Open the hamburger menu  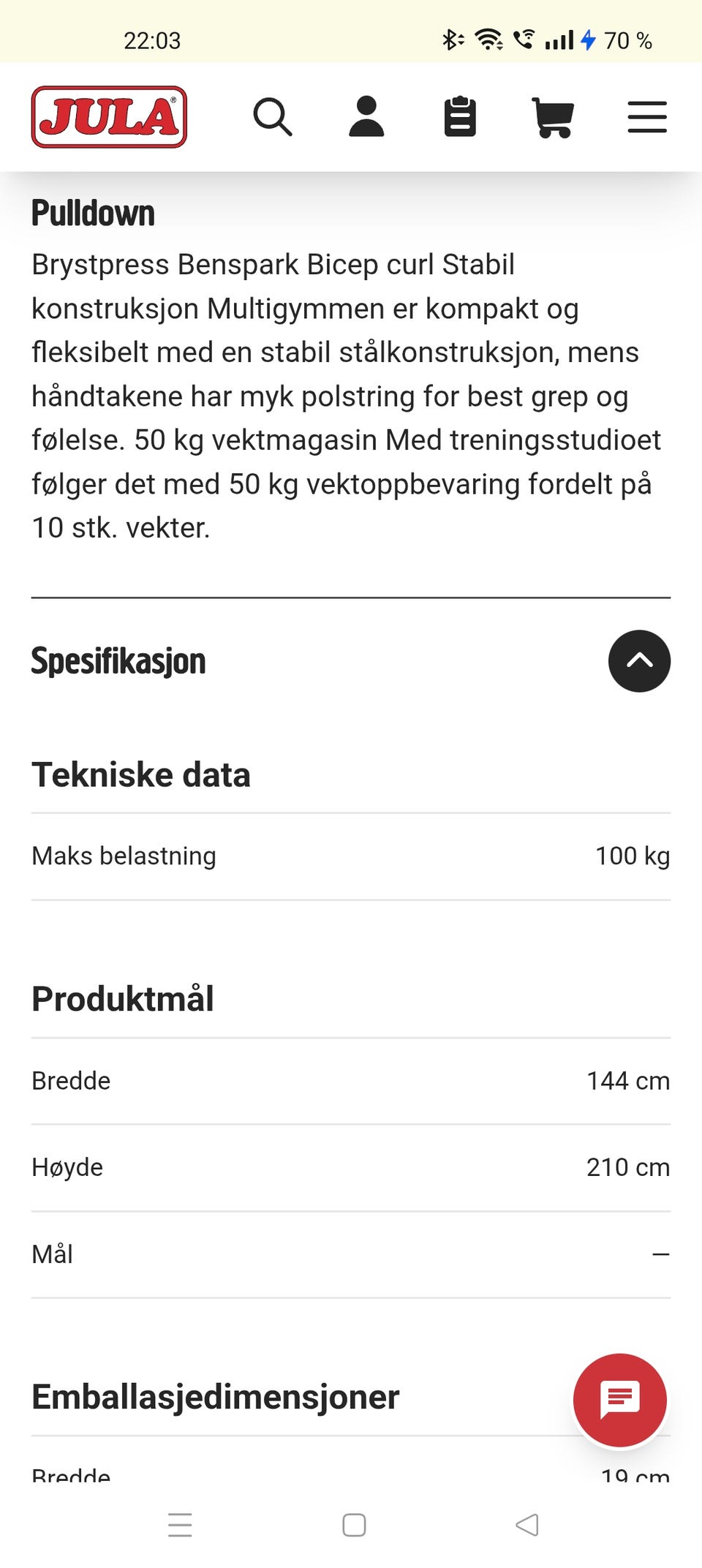pos(647,117)
